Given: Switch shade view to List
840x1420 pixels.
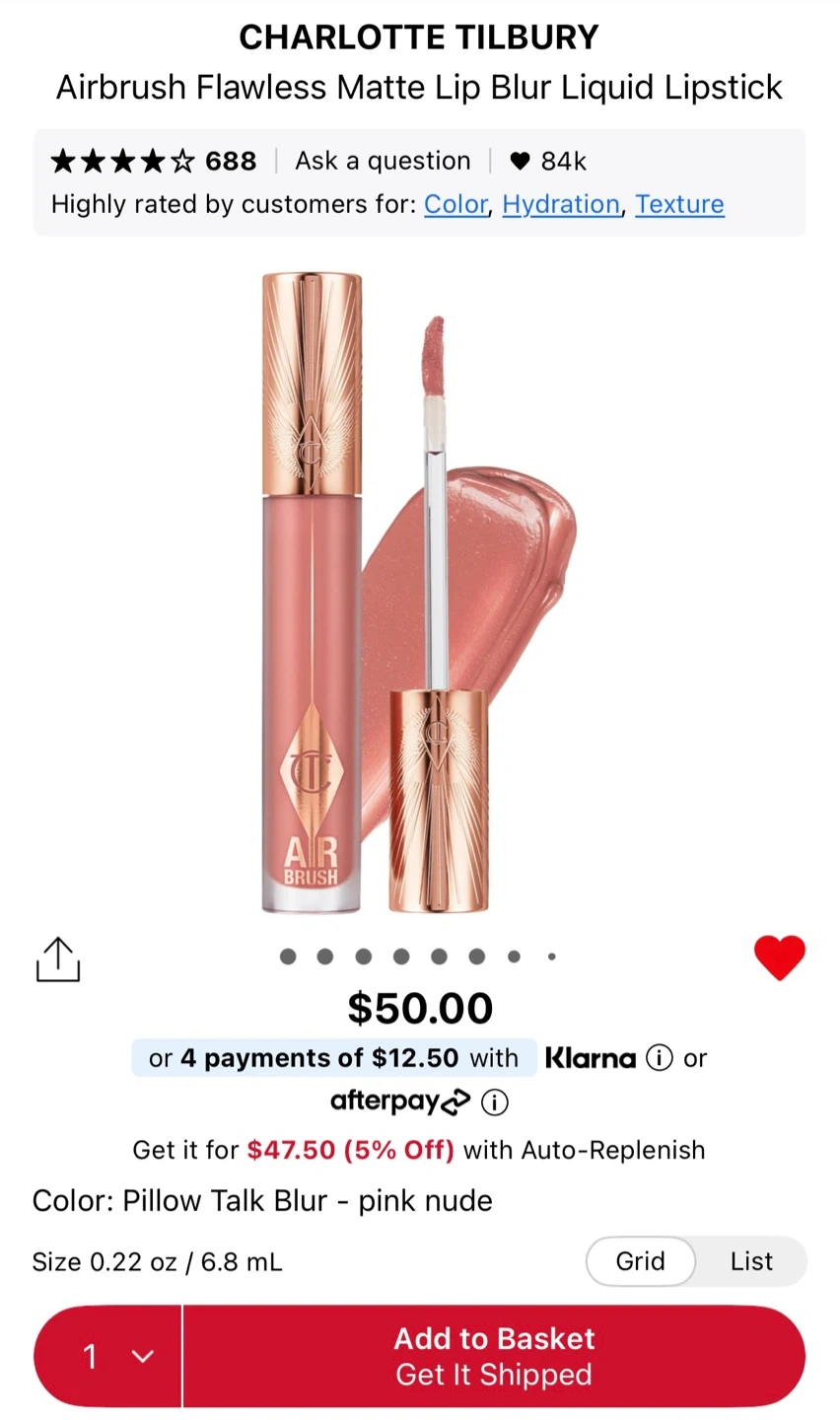Looking at the screenshot, I should (x=751, y=1261).
